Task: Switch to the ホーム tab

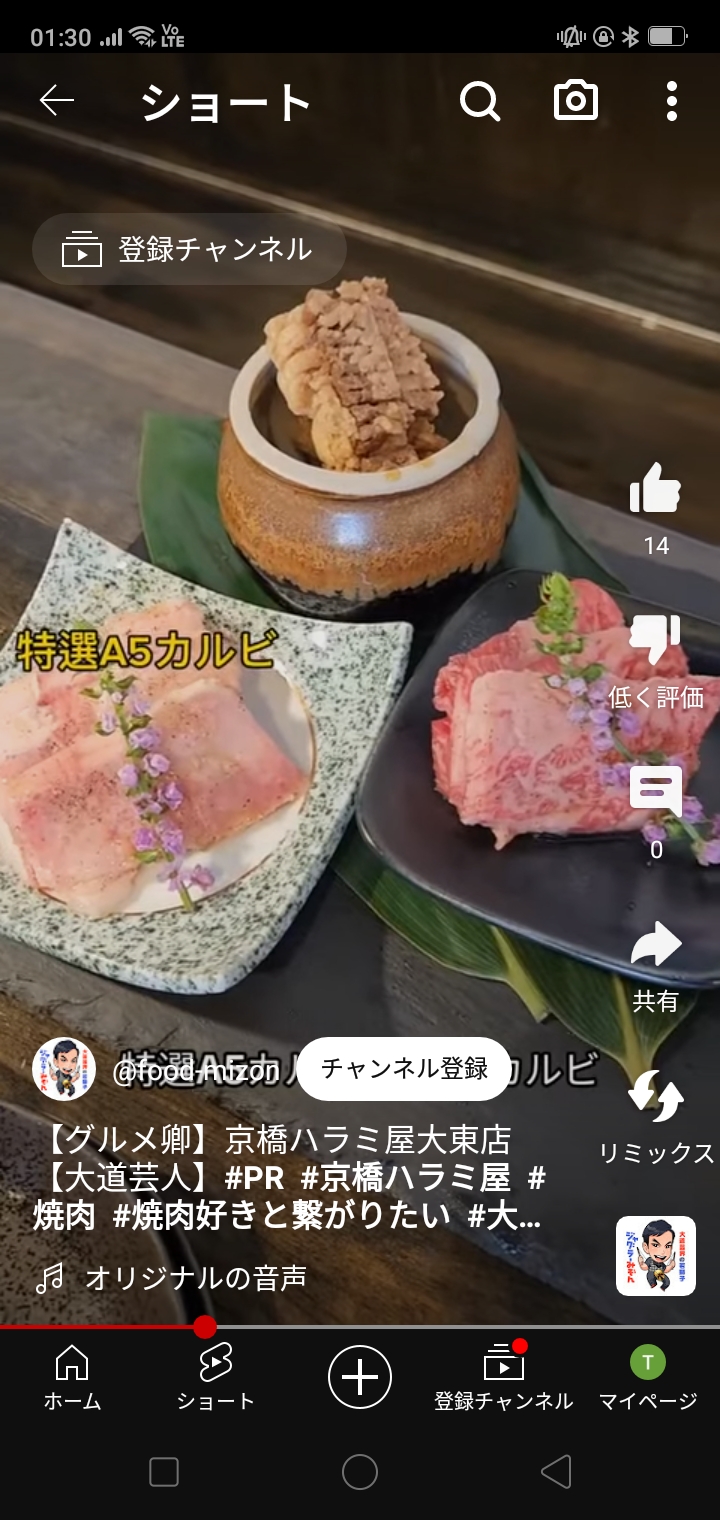Action: [72, 1378]
